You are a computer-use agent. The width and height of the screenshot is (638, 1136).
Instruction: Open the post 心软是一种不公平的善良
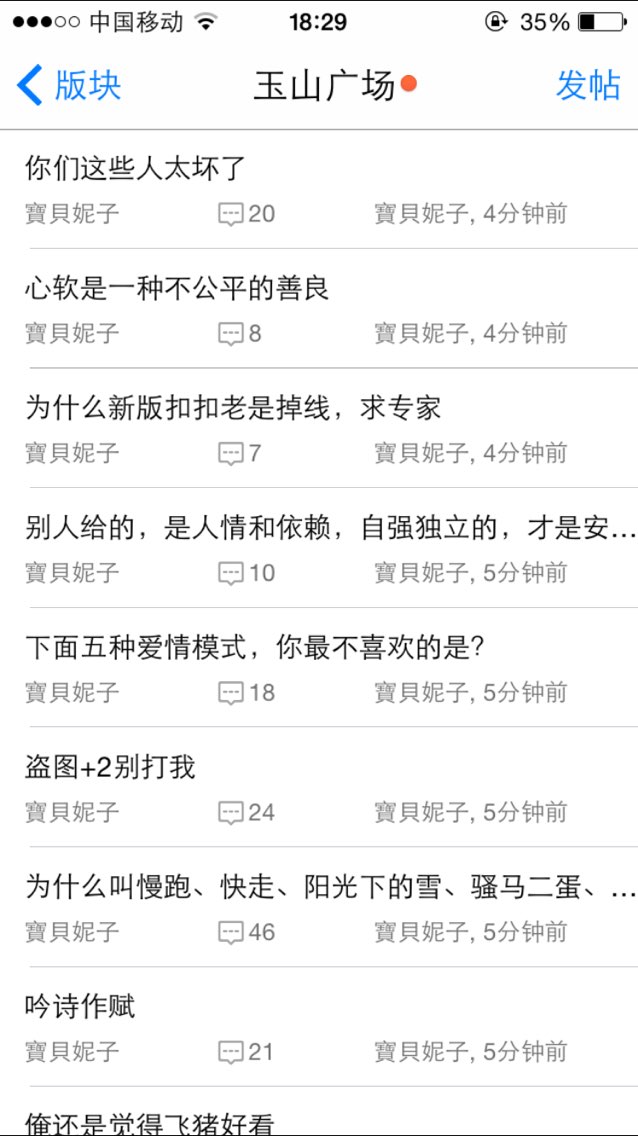(x=177, y=288)
